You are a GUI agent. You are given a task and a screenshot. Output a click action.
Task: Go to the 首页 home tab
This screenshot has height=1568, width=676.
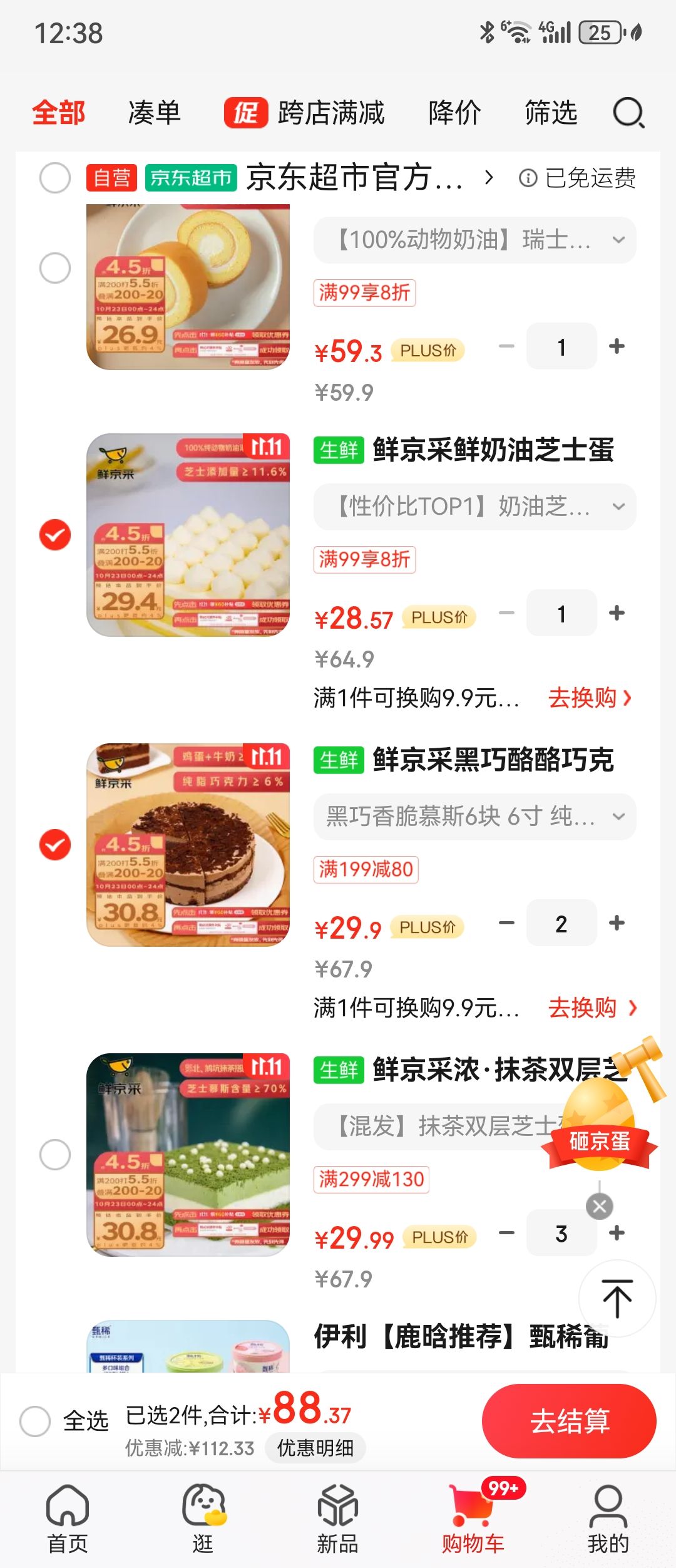click(68, 1519)
